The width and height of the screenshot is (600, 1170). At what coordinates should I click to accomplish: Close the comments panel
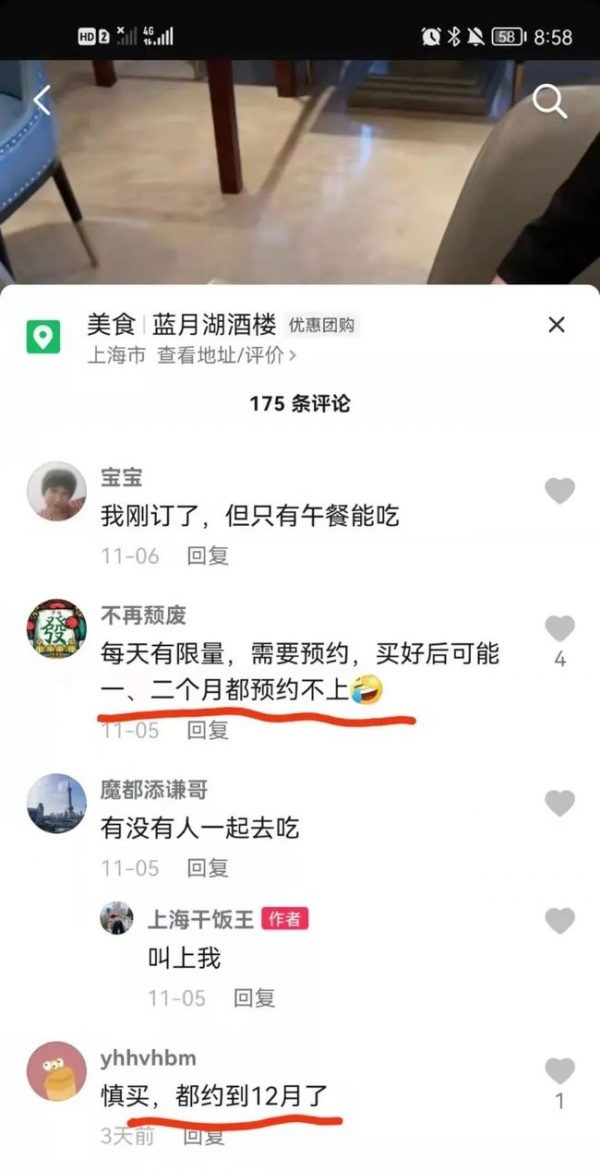point(557,324)
